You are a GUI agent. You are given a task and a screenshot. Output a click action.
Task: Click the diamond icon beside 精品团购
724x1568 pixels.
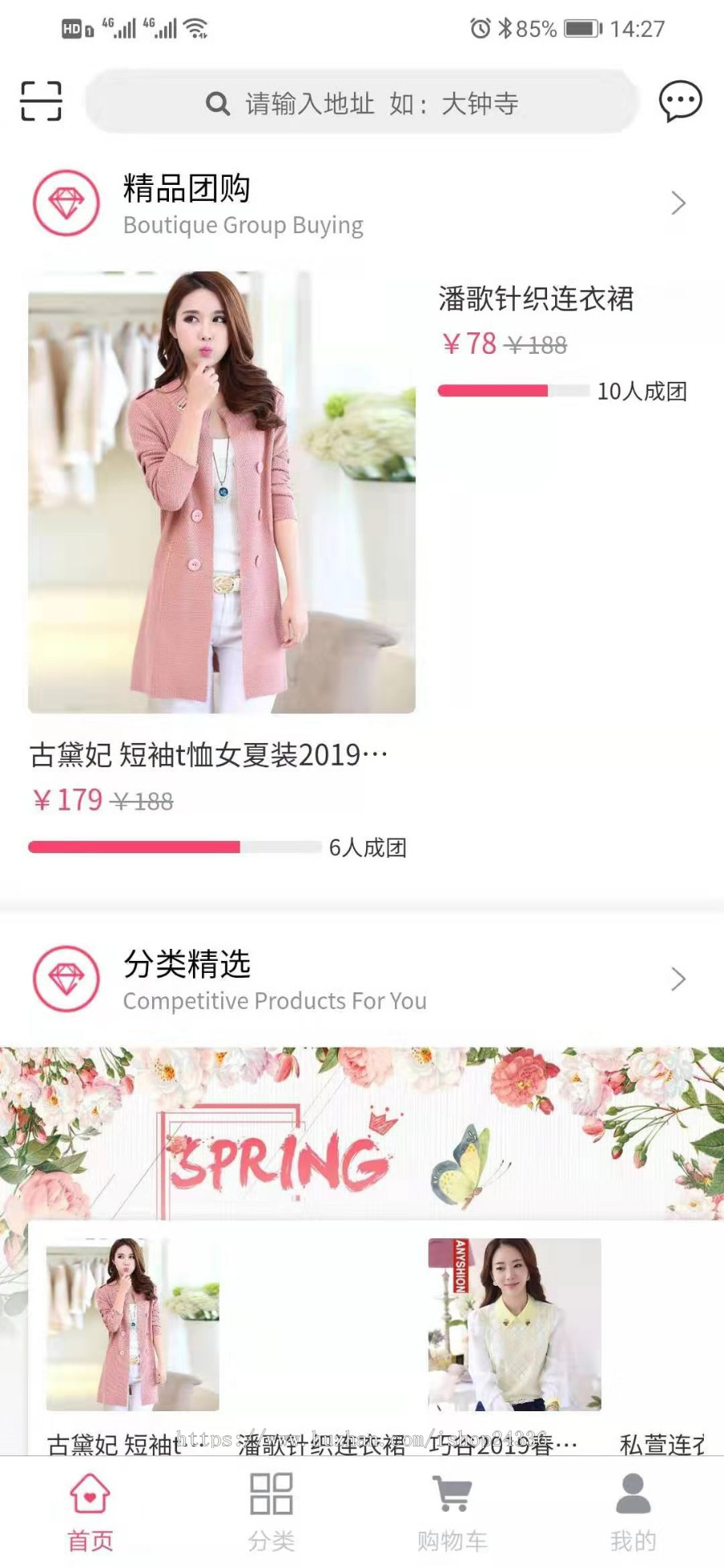(x=66, y=203)
